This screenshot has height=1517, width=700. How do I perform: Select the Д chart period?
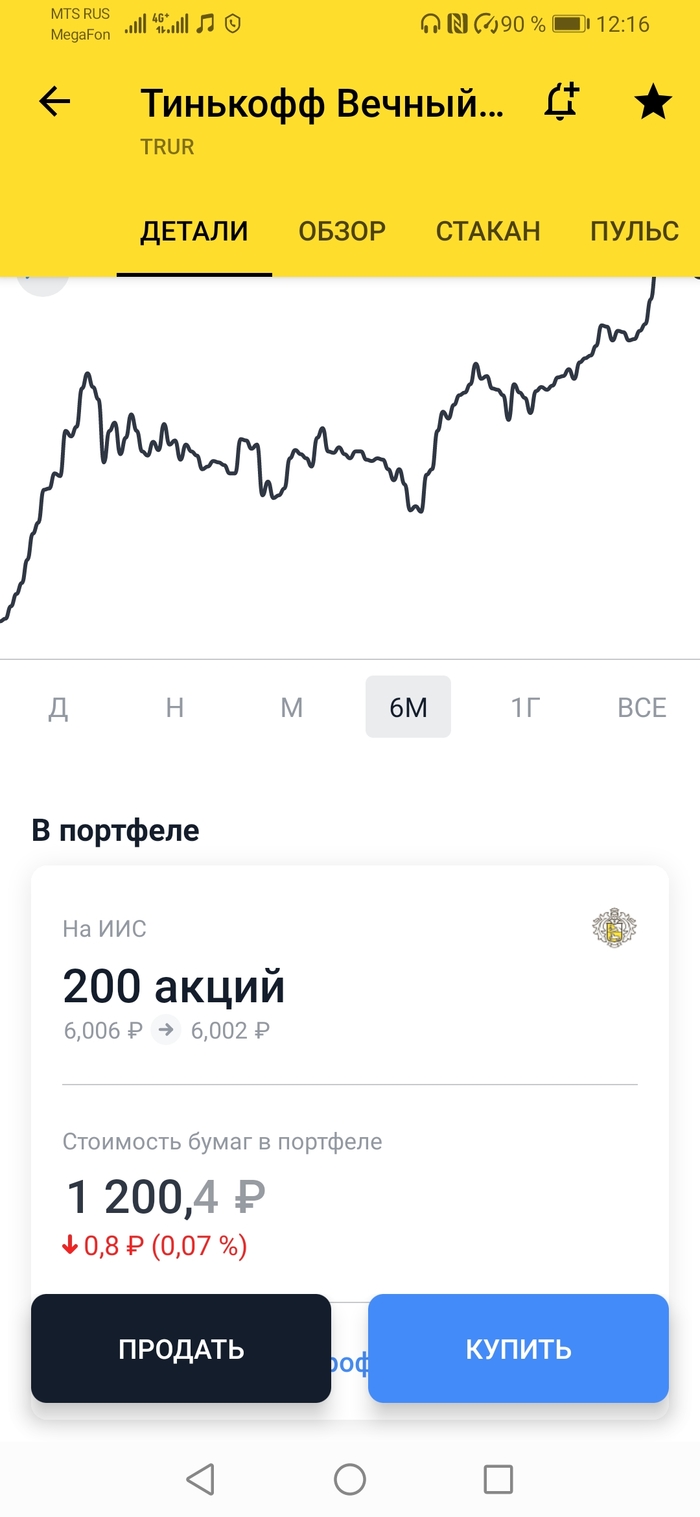pos(59,708)
